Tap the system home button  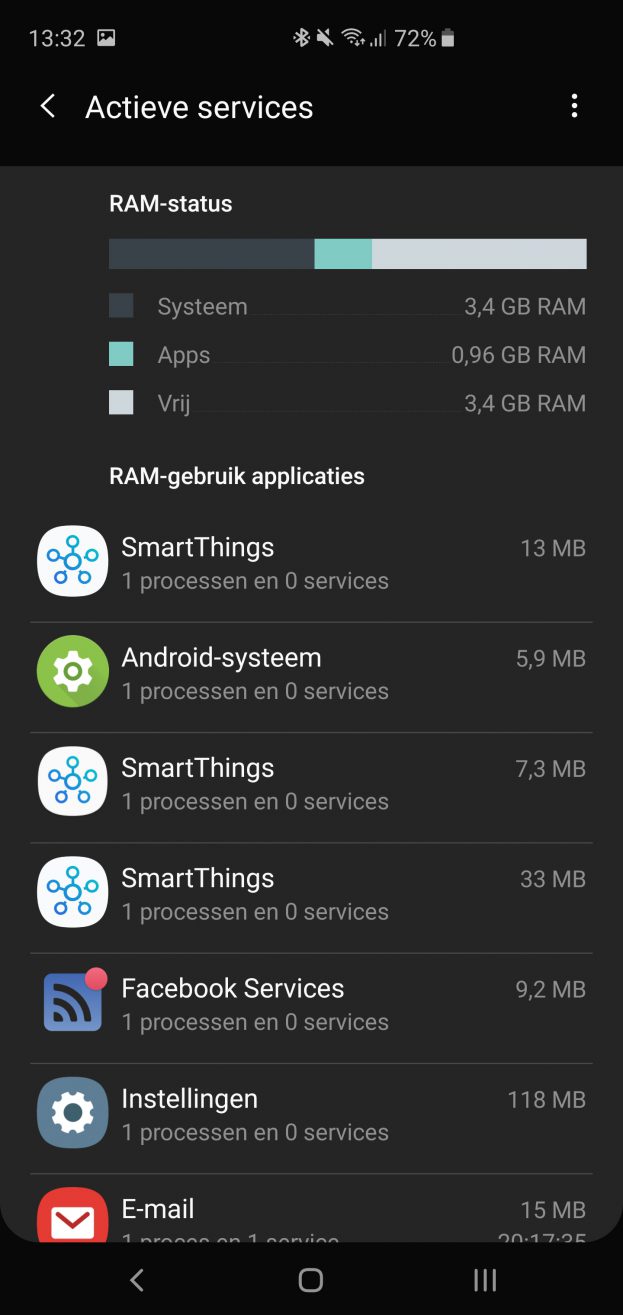[311, 1280]
